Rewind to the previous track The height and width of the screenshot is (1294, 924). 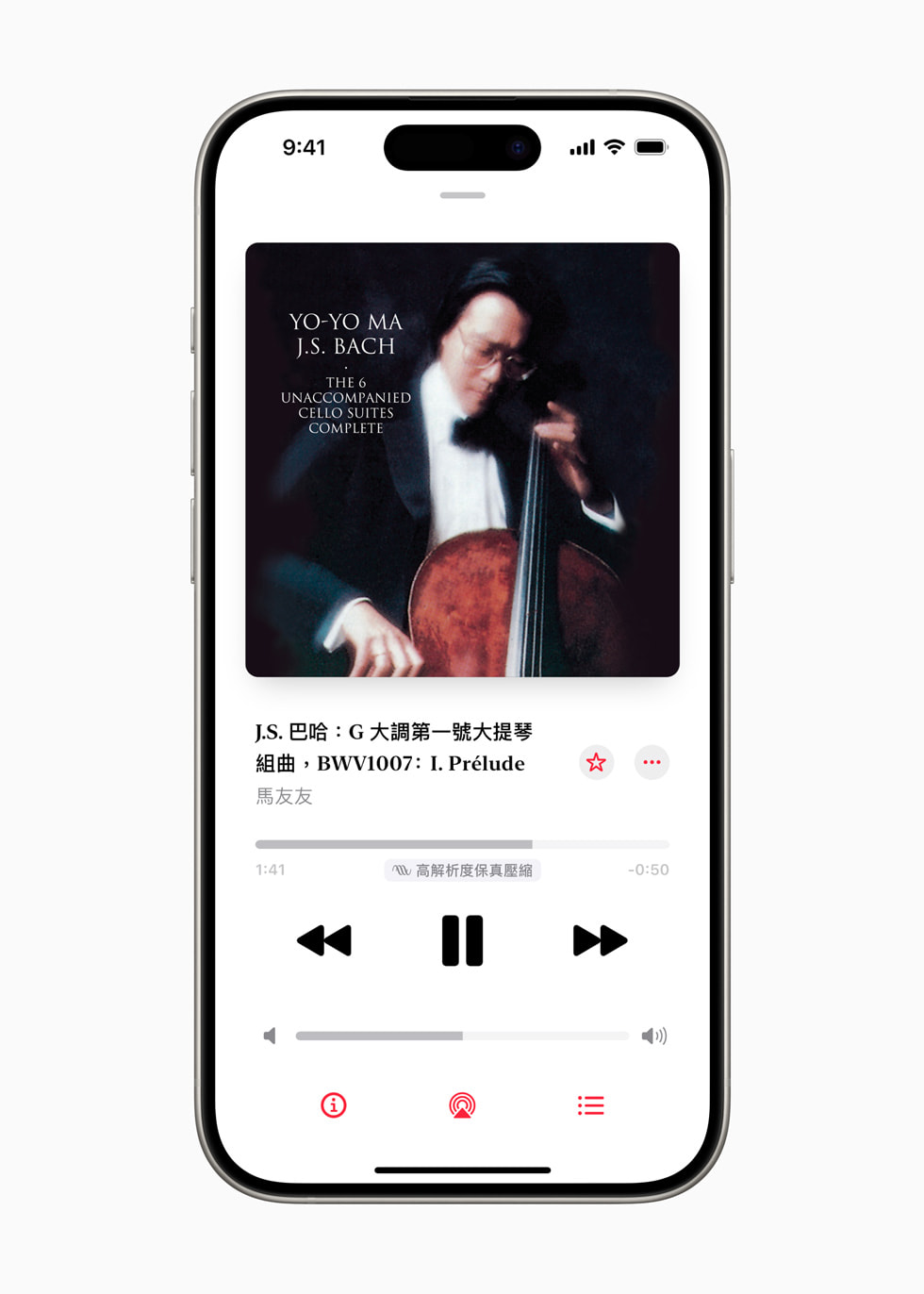click(x=323, y=939)
